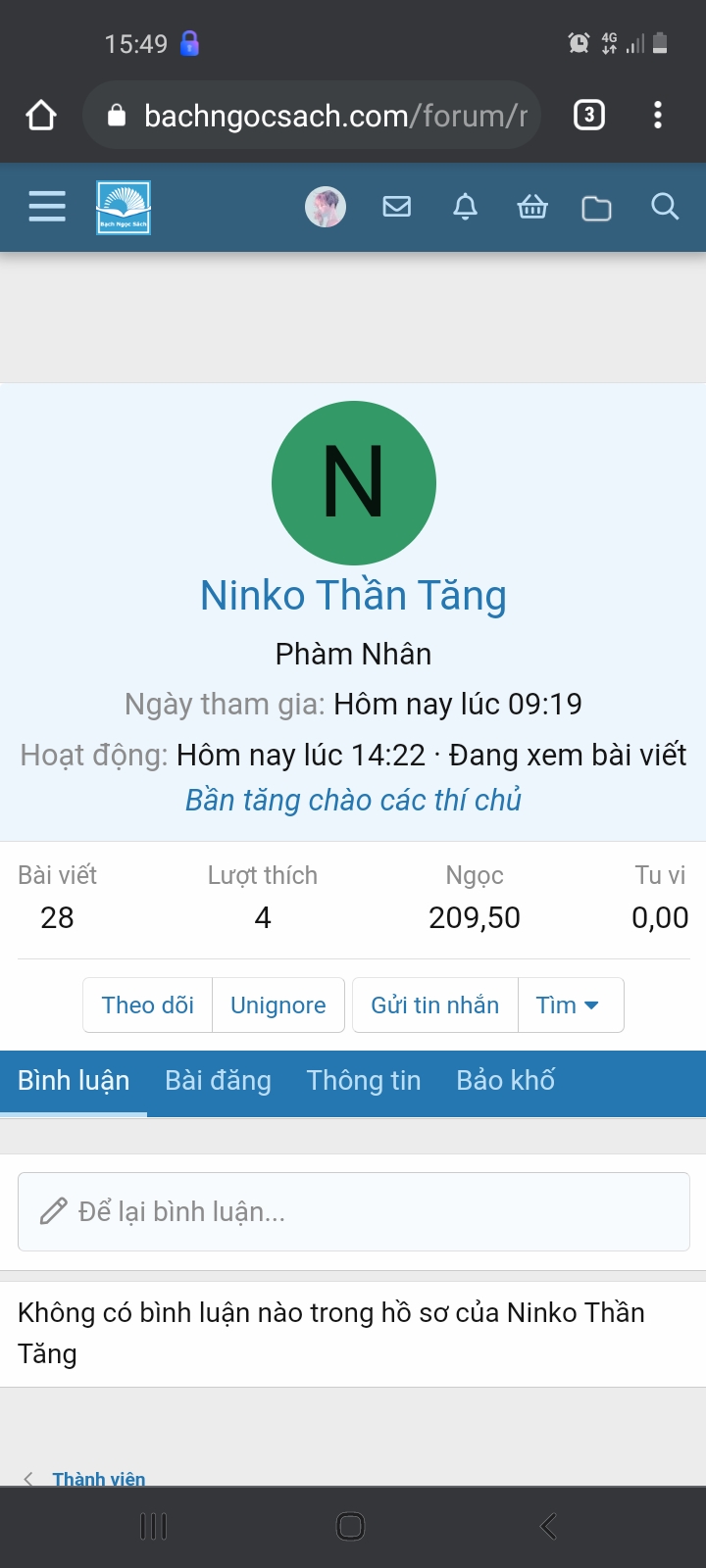Tap the Theo dõi button

[x=148, y=1004]
